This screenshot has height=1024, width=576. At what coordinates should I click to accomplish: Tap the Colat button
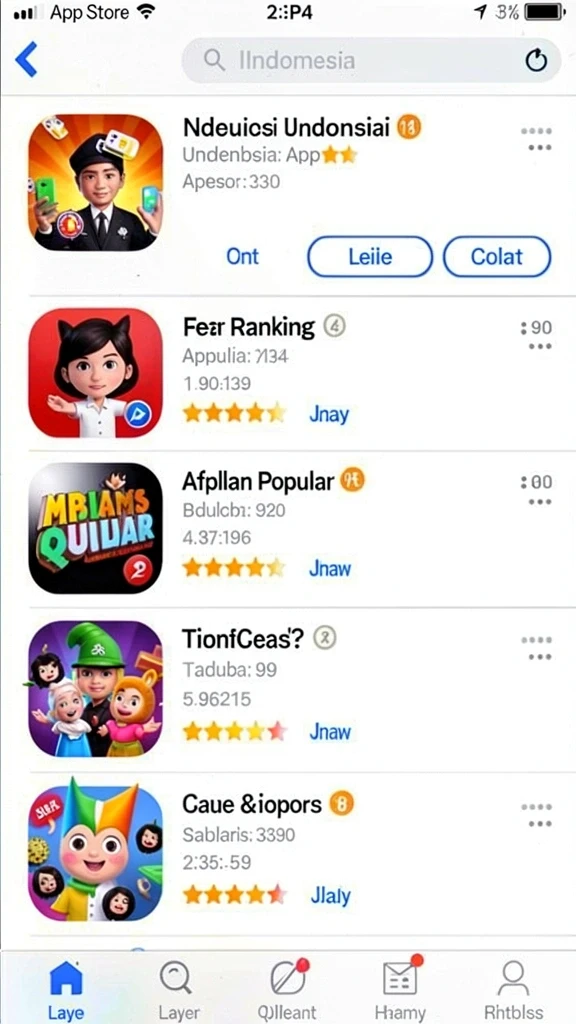point(497,257)
